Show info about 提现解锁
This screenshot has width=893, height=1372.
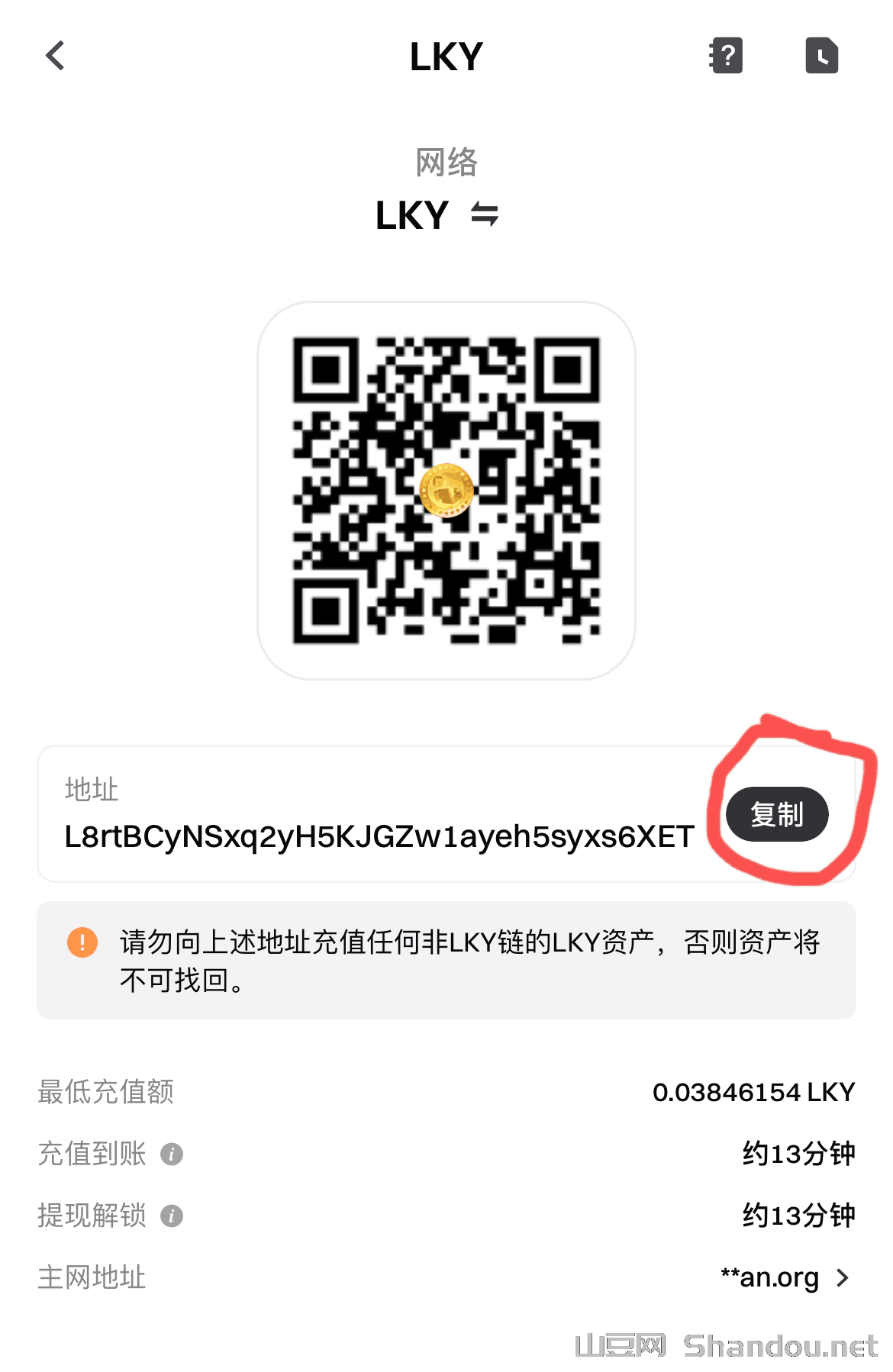[x=172, y=1216]
